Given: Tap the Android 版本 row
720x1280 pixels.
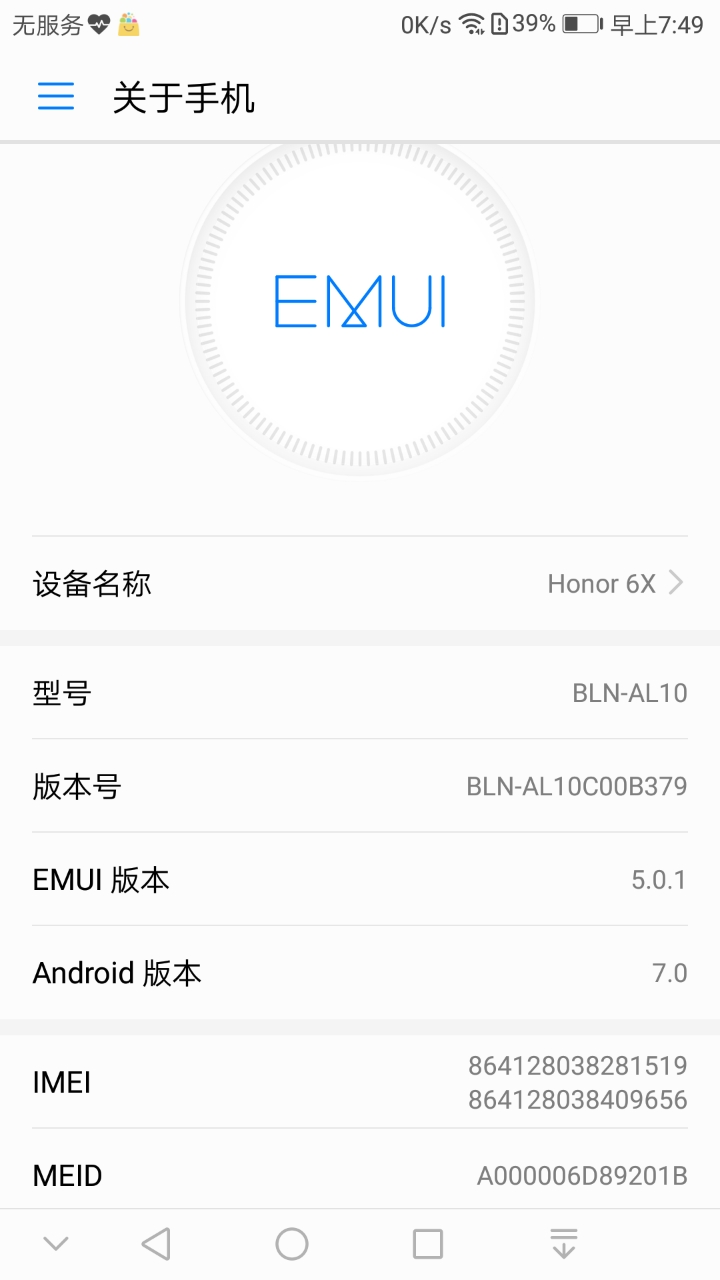Looking at the screenshot, I should pyautogui.click(x=360, y=973).
